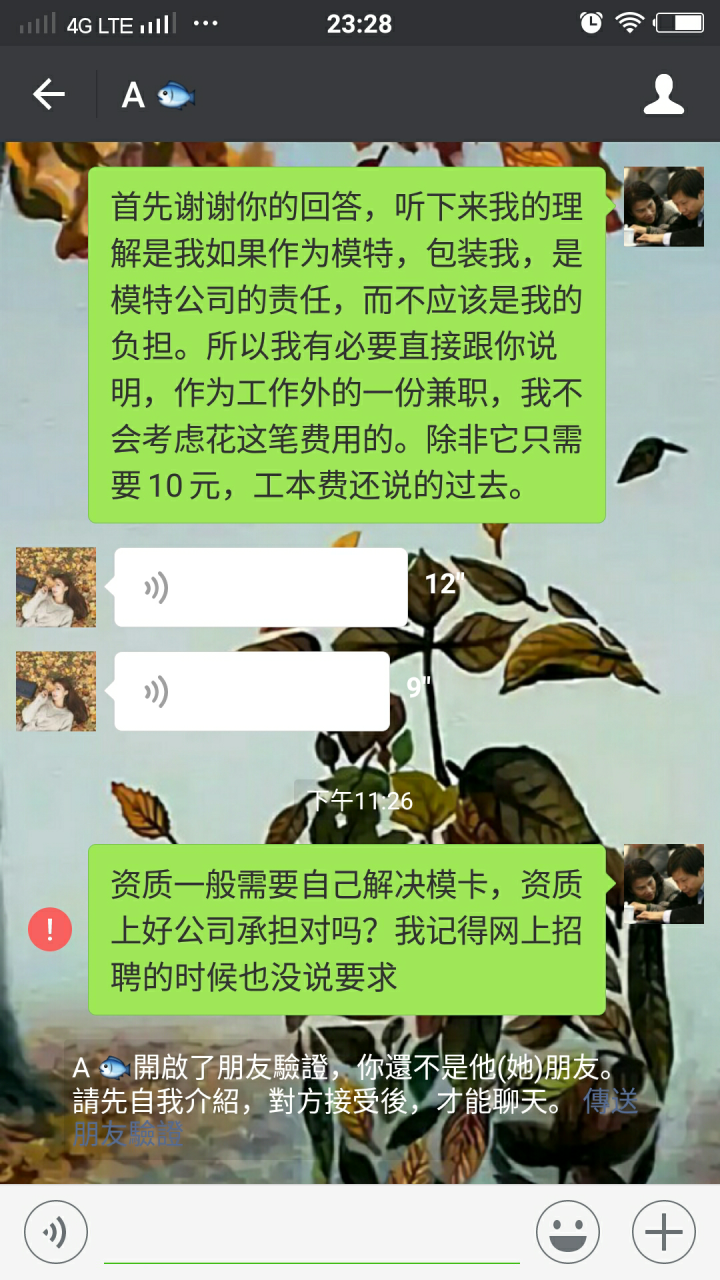Play the 9-second voice message
The width and height of the screenshot is (720, 1280).
[x=251, y=691]
